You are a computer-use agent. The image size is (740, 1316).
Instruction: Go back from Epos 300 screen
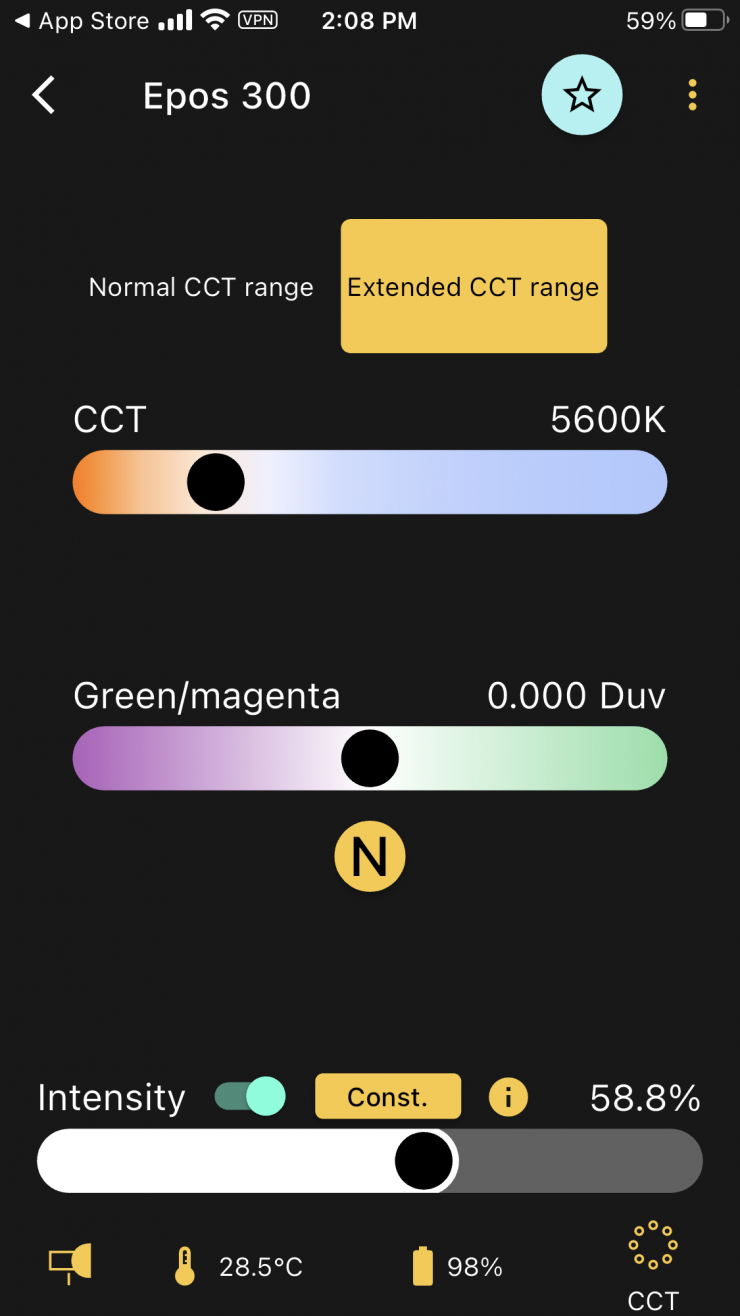44,96
